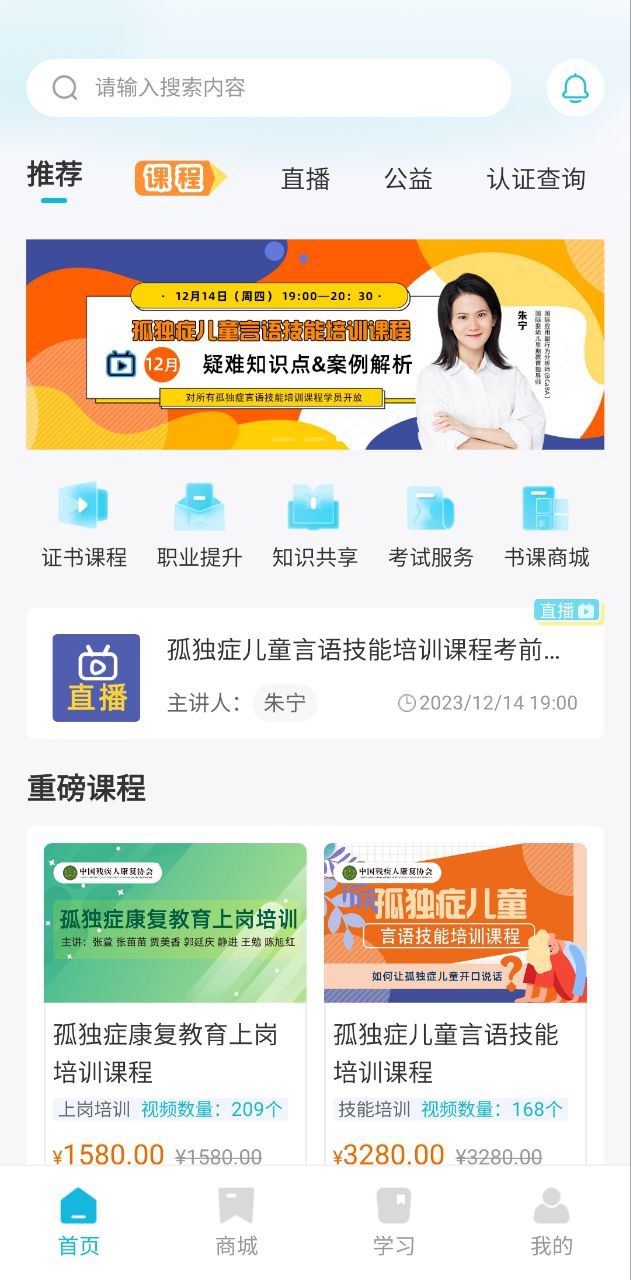Open the 朱宁 live broadcast card

pos(315,675)
